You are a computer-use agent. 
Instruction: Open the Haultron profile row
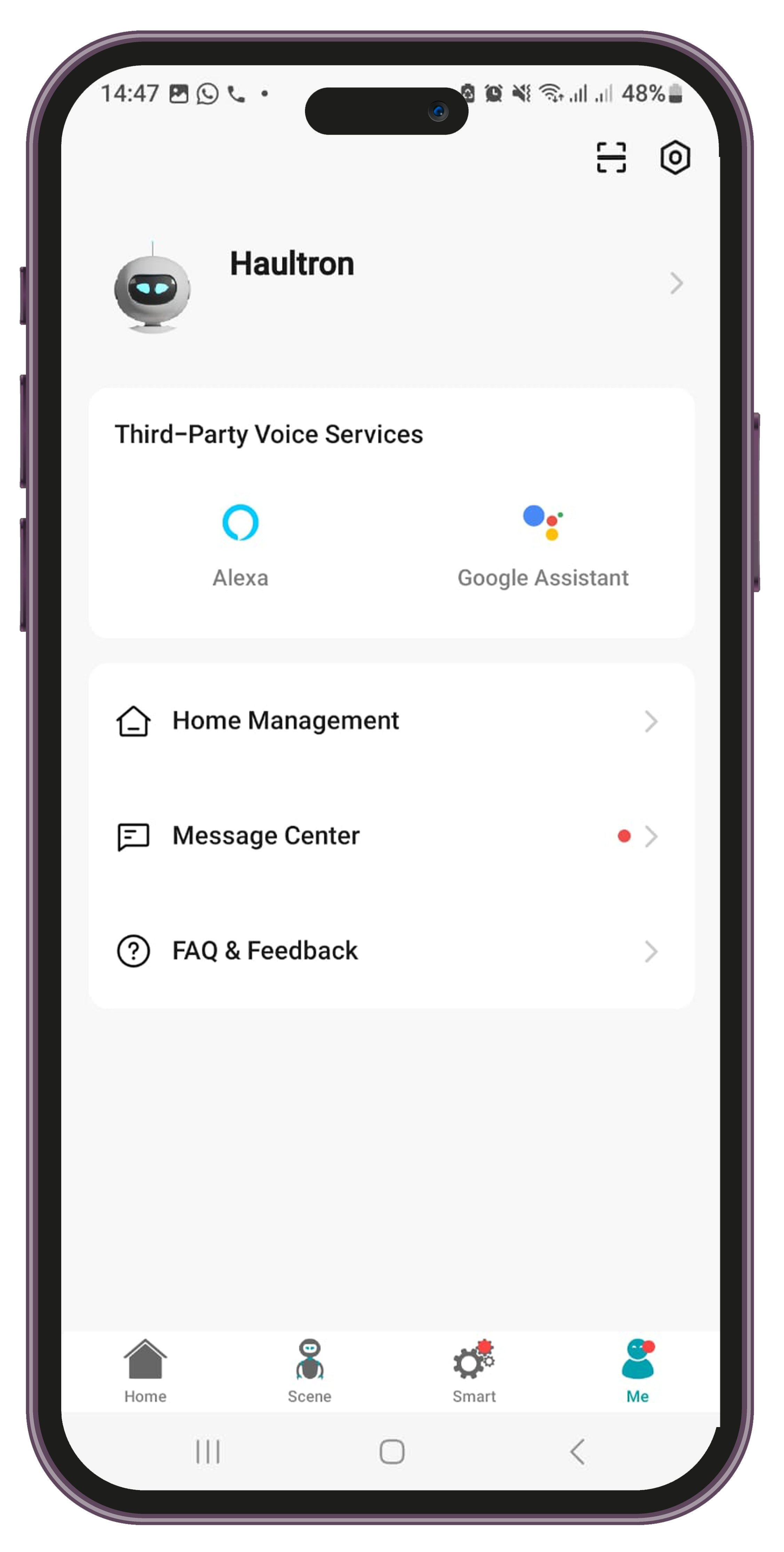pos(391,283)
